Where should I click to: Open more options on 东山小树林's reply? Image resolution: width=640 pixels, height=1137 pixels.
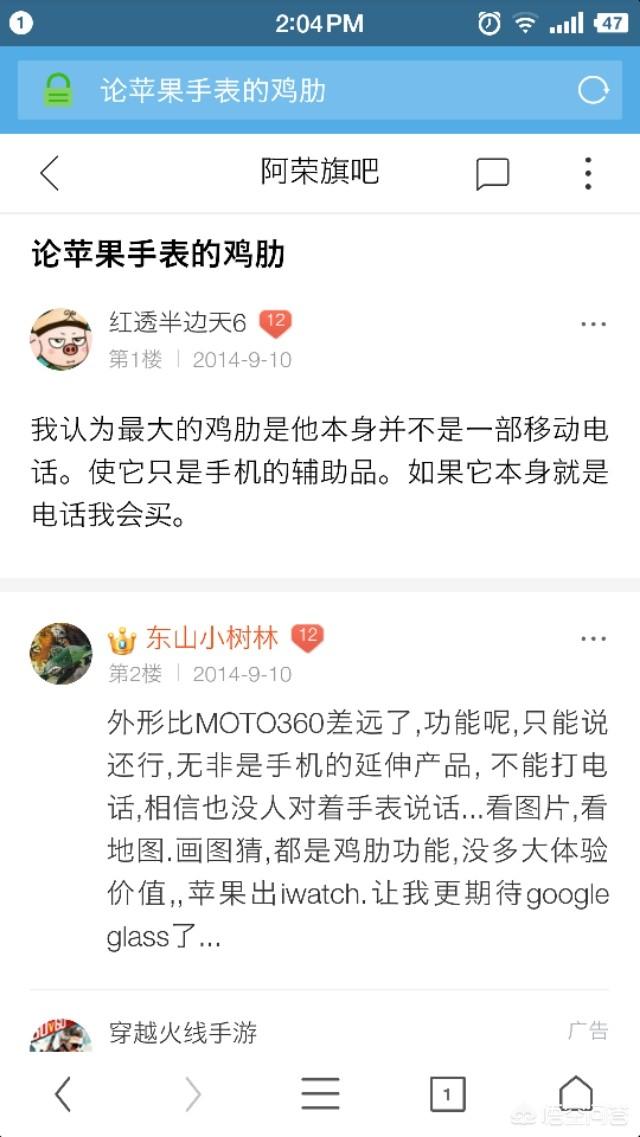pos(593,638)
